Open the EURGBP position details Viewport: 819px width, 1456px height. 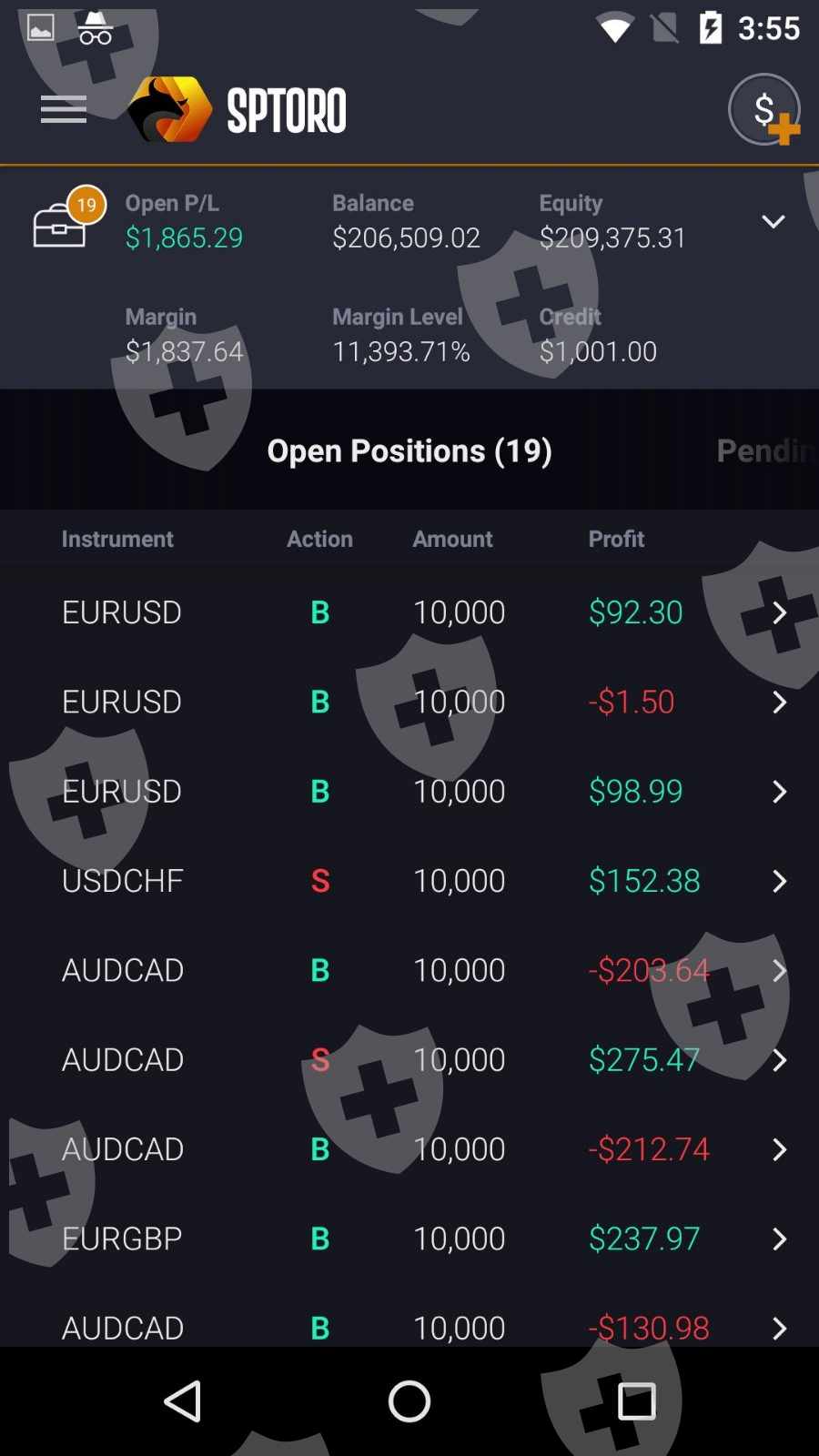[409, 1239]
